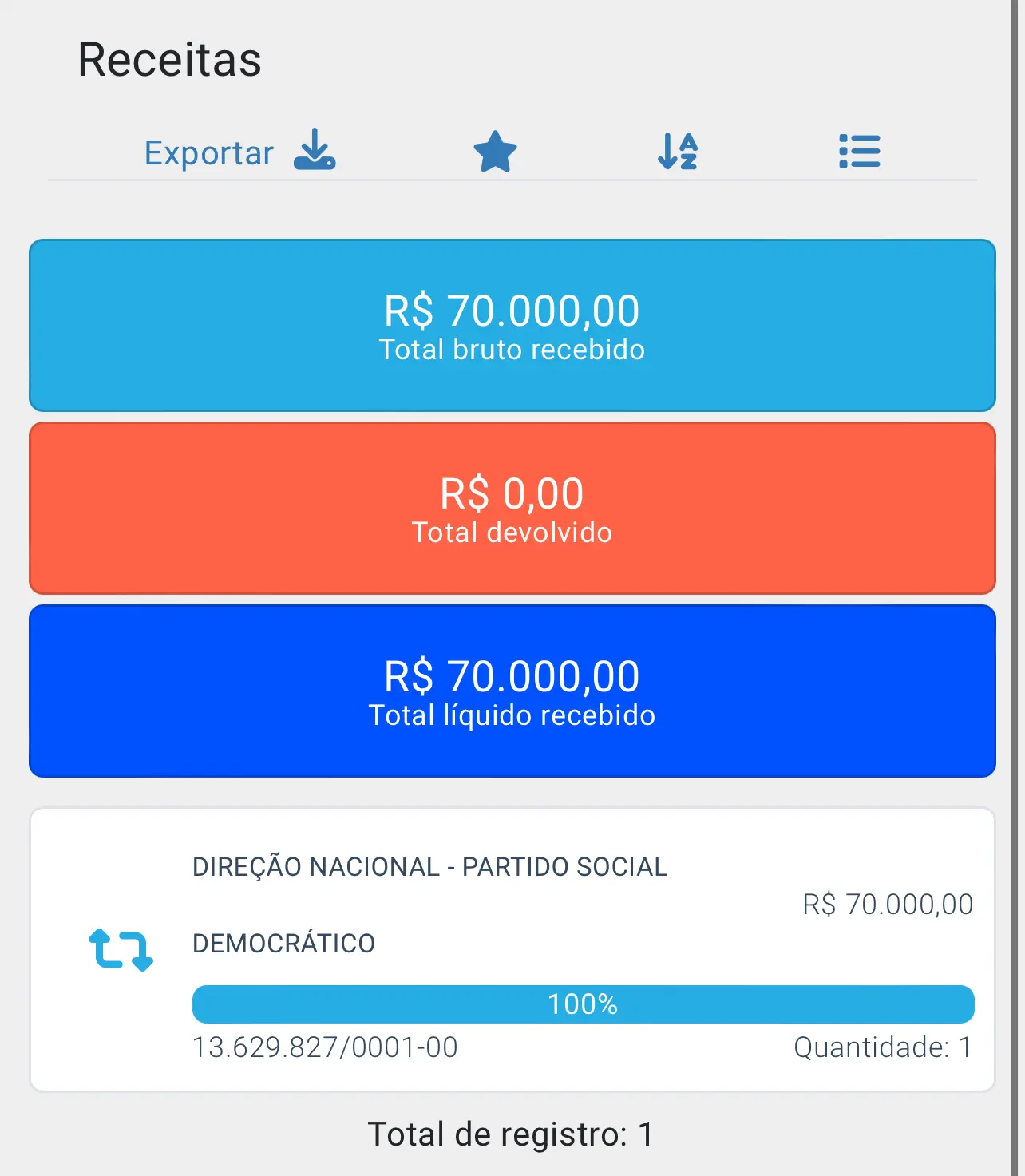Export the receitas data
This screenshot has height=1176, width=1025.
click(x=239, y=152)
